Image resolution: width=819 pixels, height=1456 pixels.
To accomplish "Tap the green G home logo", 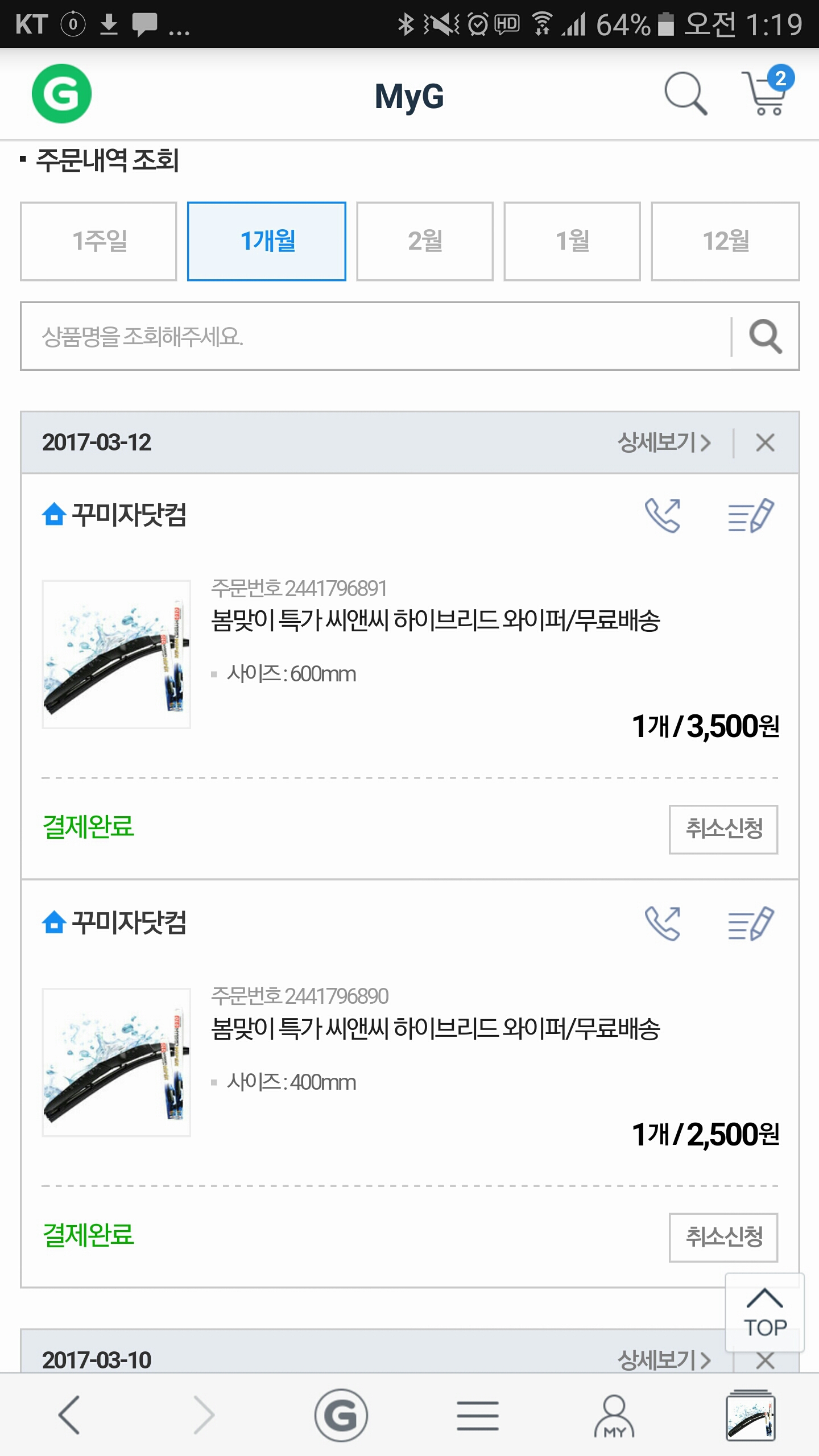I will [x=61, y=94].
